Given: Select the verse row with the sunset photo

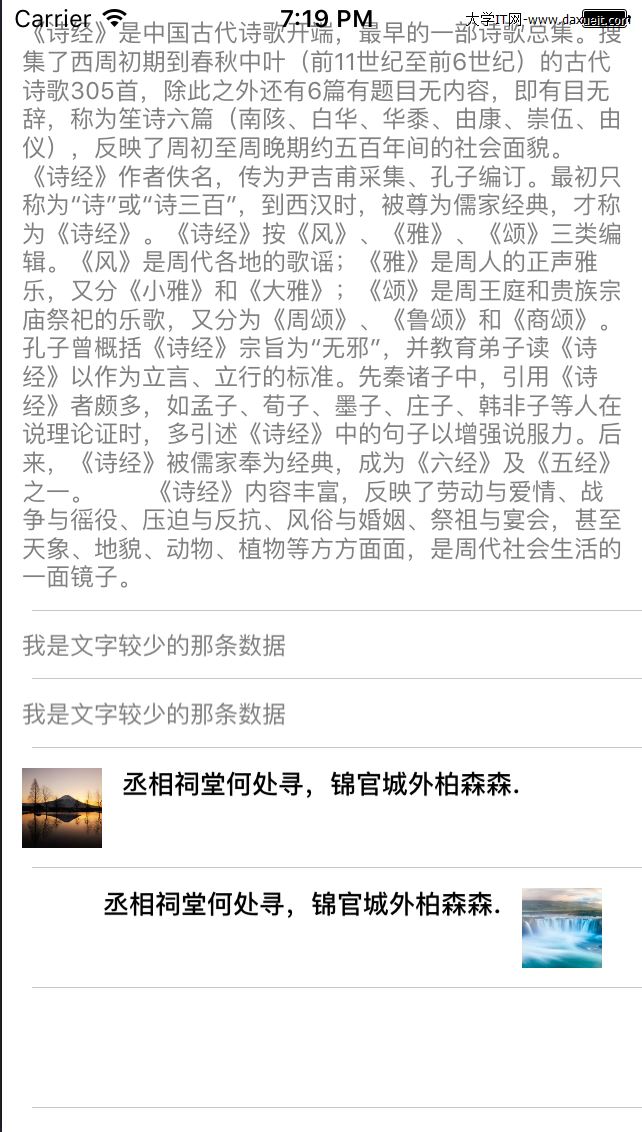Looking at the screenshot, I should point(320,807).
